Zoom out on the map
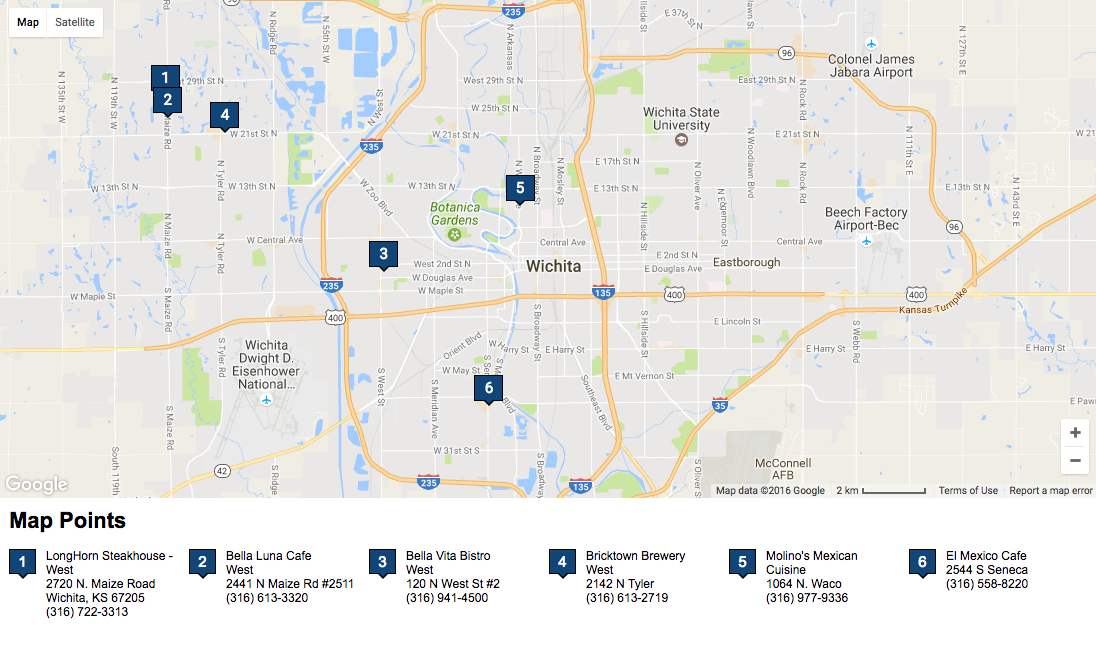This screenshot has width=1096, height=649. (x=1075, y=461)
